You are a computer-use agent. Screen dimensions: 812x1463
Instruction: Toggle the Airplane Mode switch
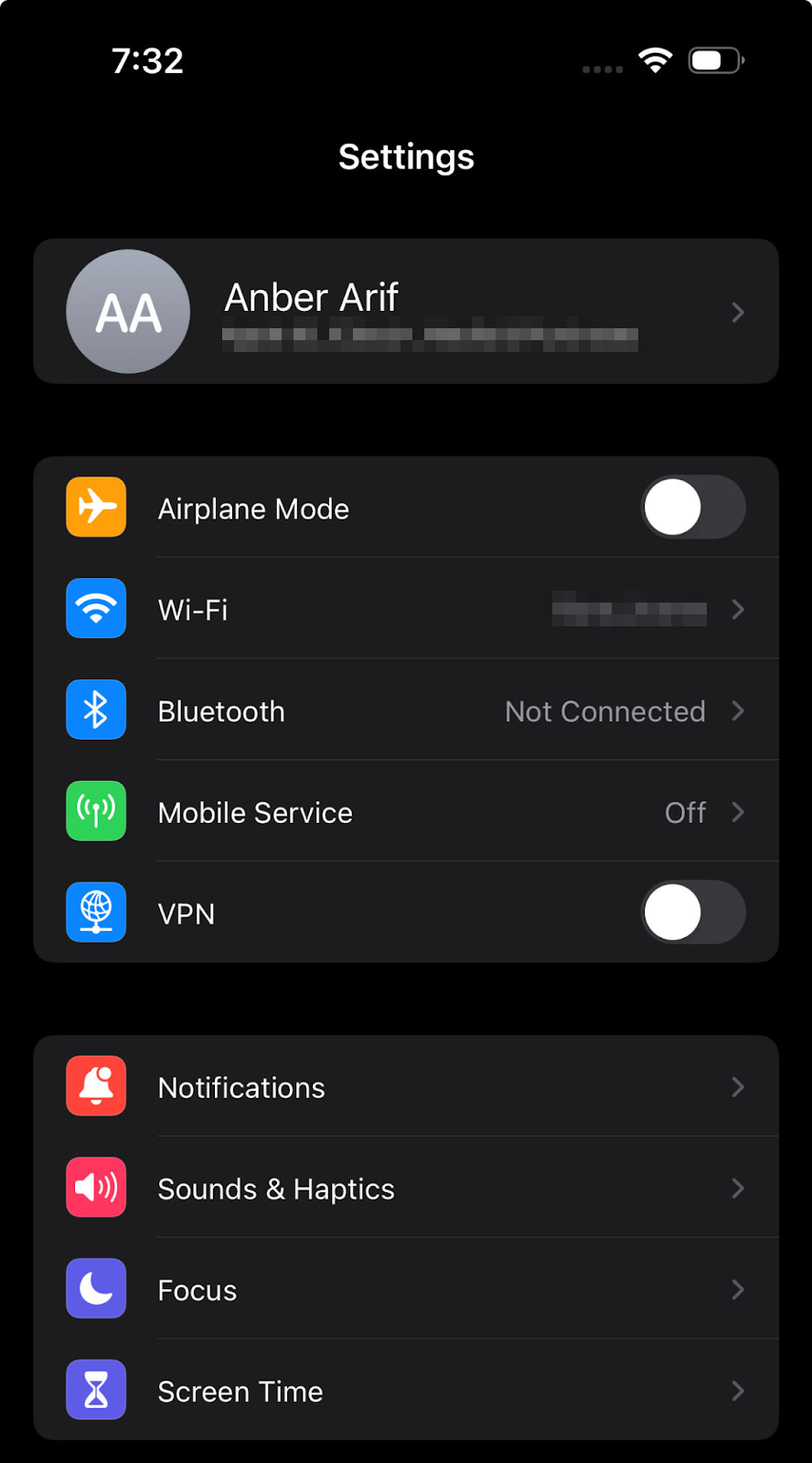(x=693, y=507)
